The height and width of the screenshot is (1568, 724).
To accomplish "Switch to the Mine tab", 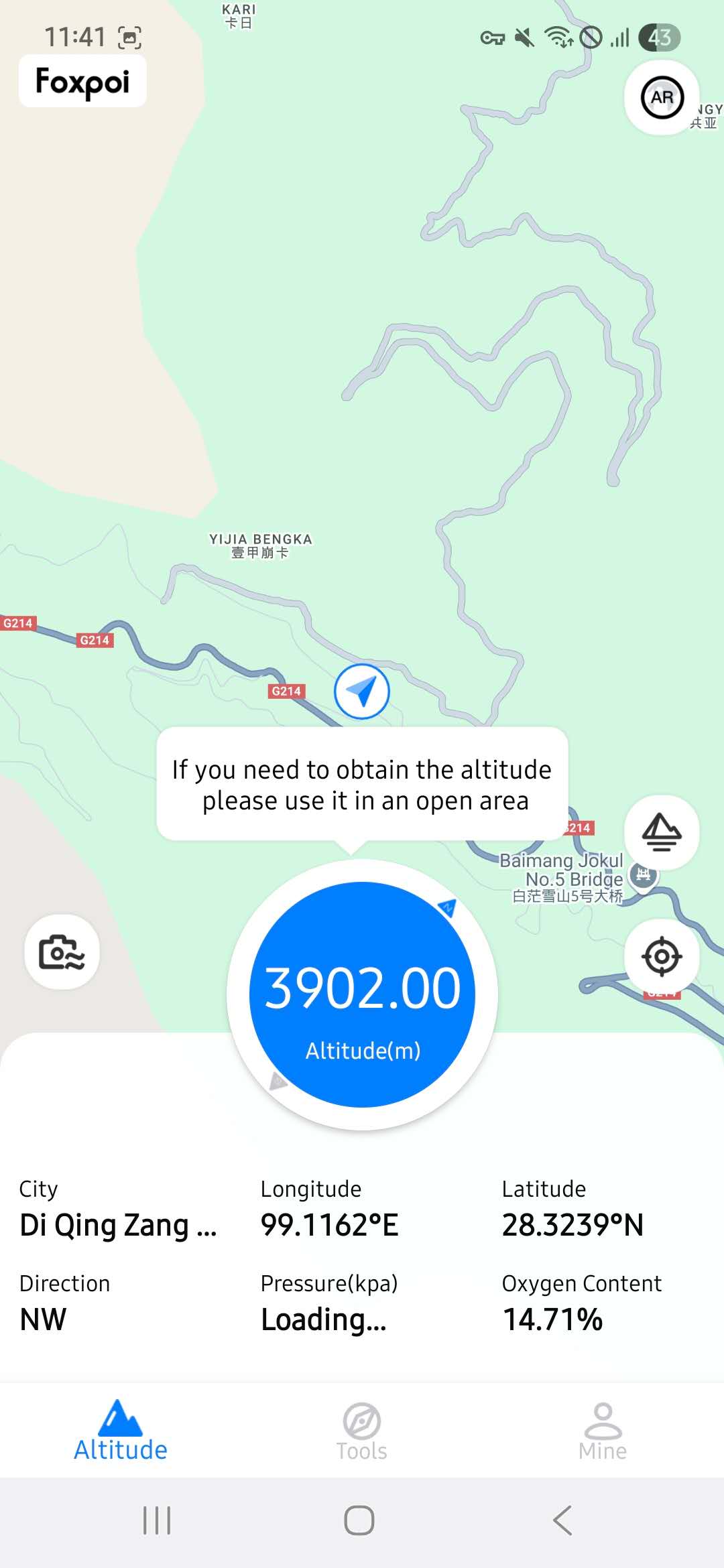I will click(603, 1431).
